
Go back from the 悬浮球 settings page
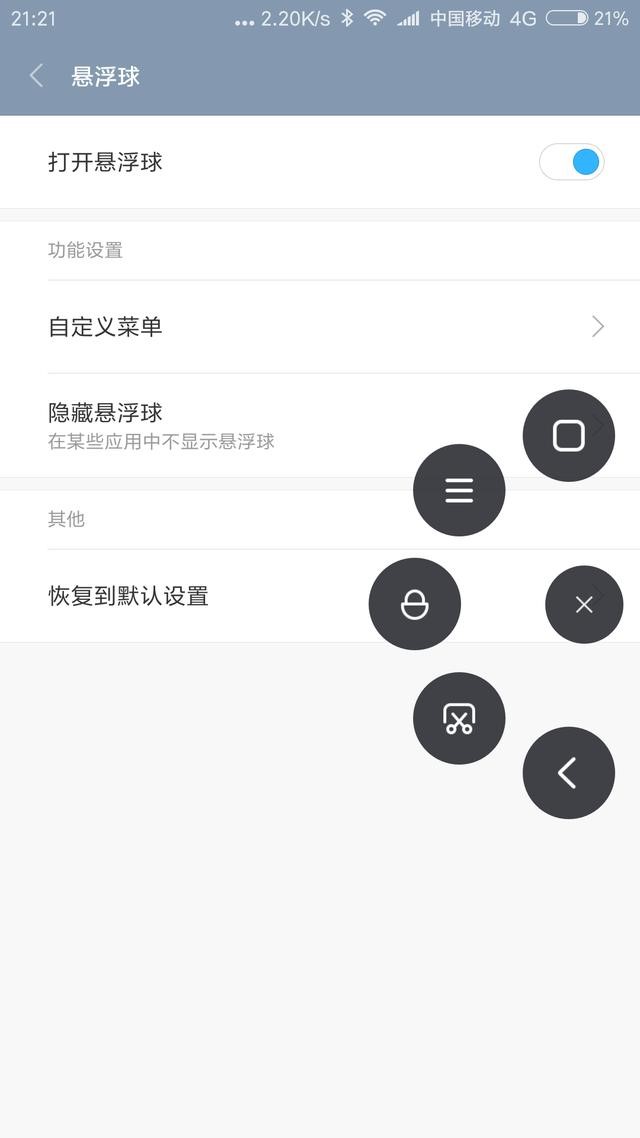point(37,76)
